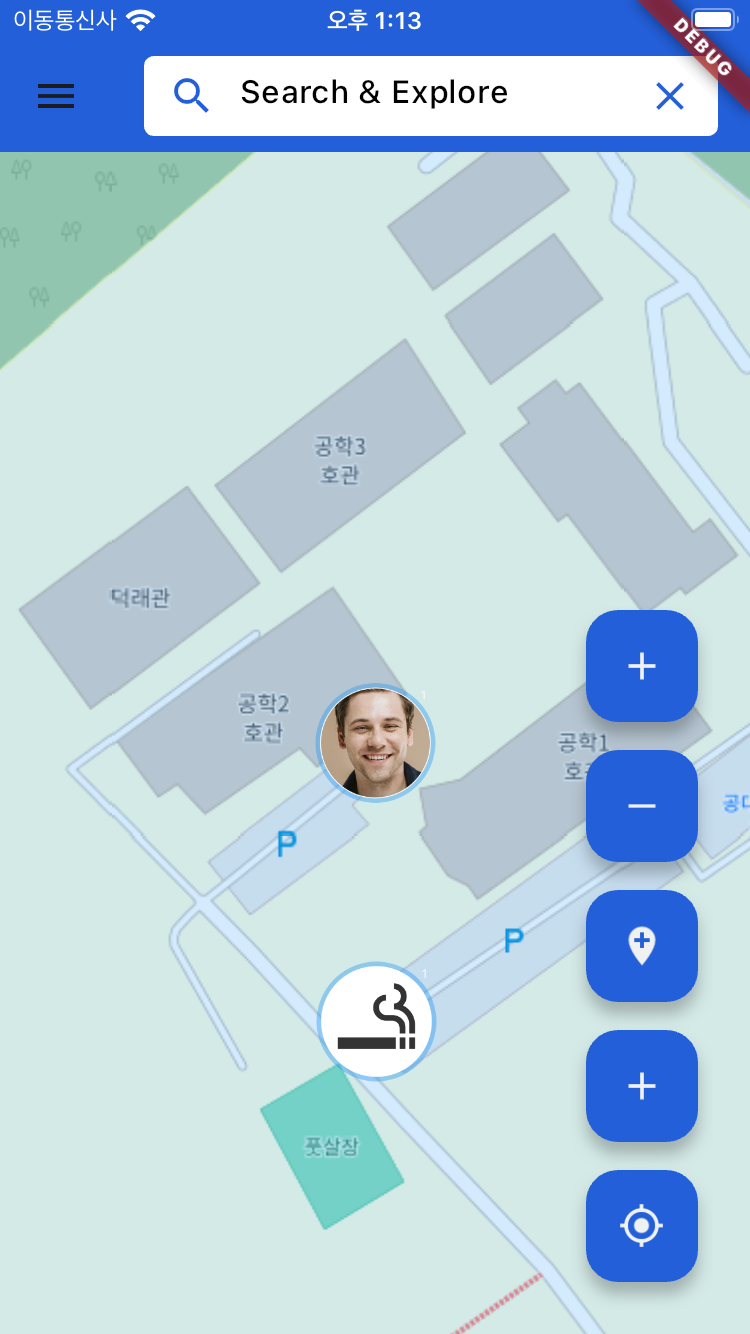This screenshot has width=750, height=1334.
Task: Clear the search field with the X
Action: (x=669, y=96)
